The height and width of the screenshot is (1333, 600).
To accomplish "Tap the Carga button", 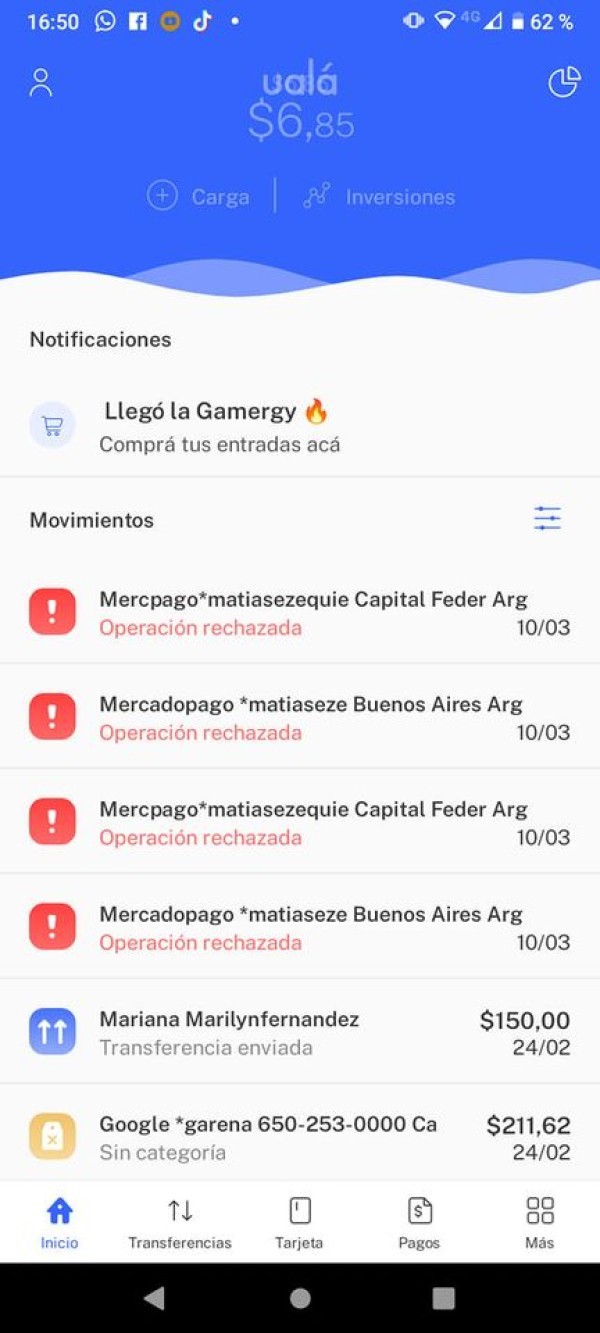I will tap(198, 196).
